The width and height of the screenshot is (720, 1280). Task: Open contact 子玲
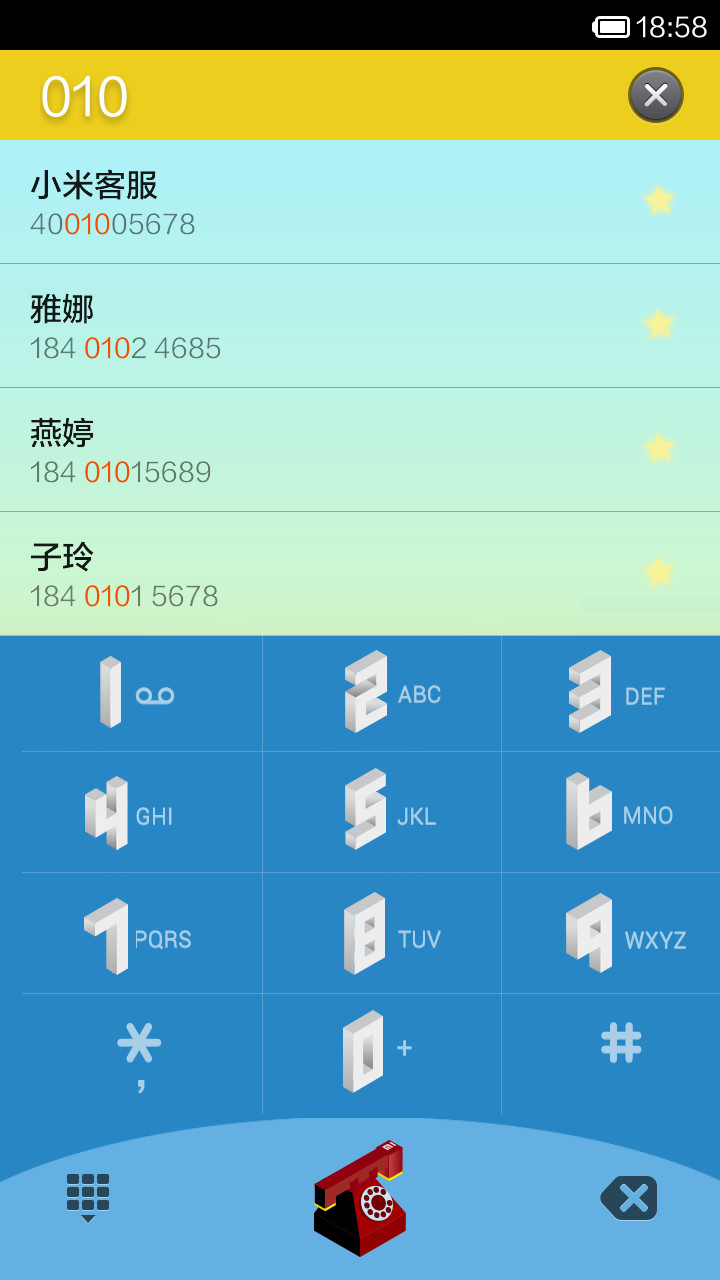point(360,574)
